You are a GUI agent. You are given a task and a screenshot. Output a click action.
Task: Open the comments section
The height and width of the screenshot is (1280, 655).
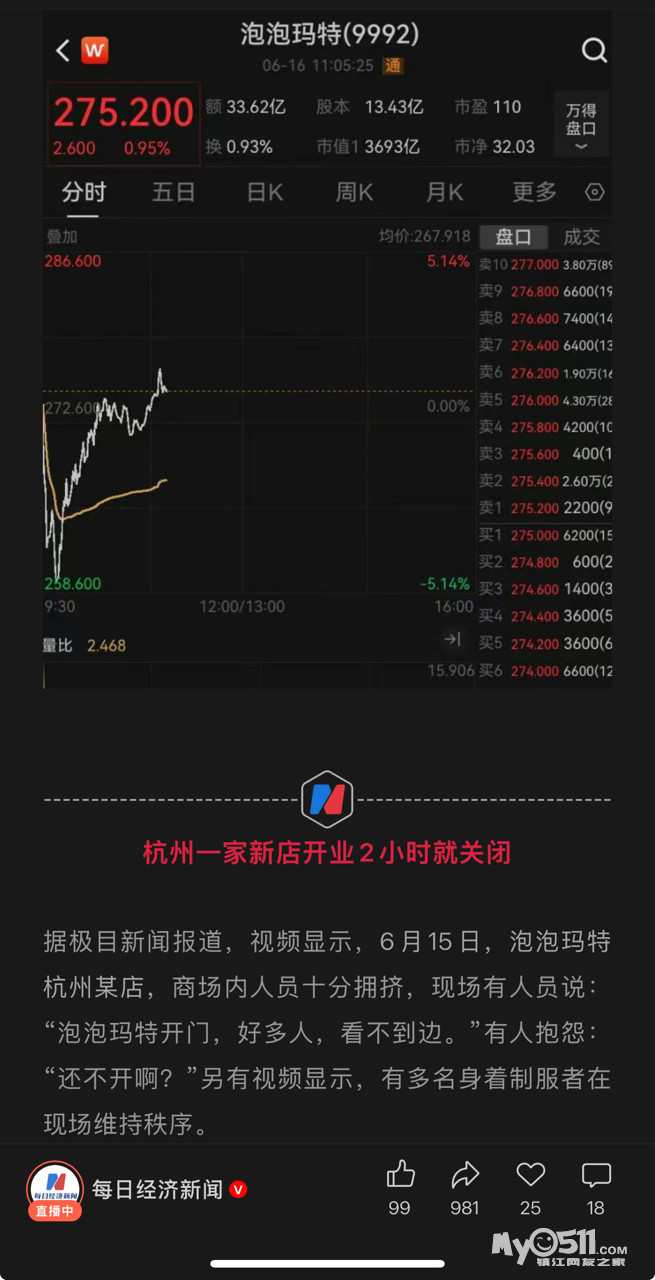596,1174
